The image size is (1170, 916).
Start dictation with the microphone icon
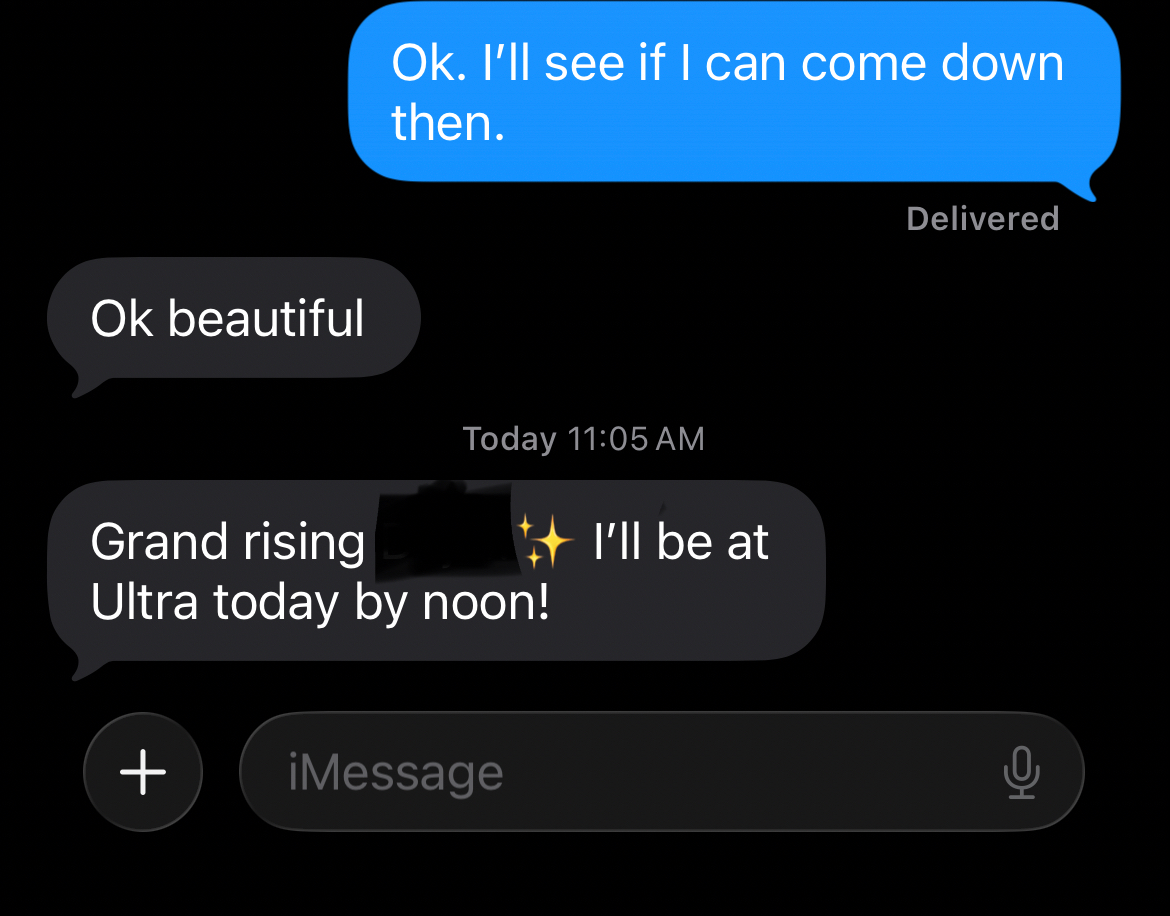point(1021,773)
